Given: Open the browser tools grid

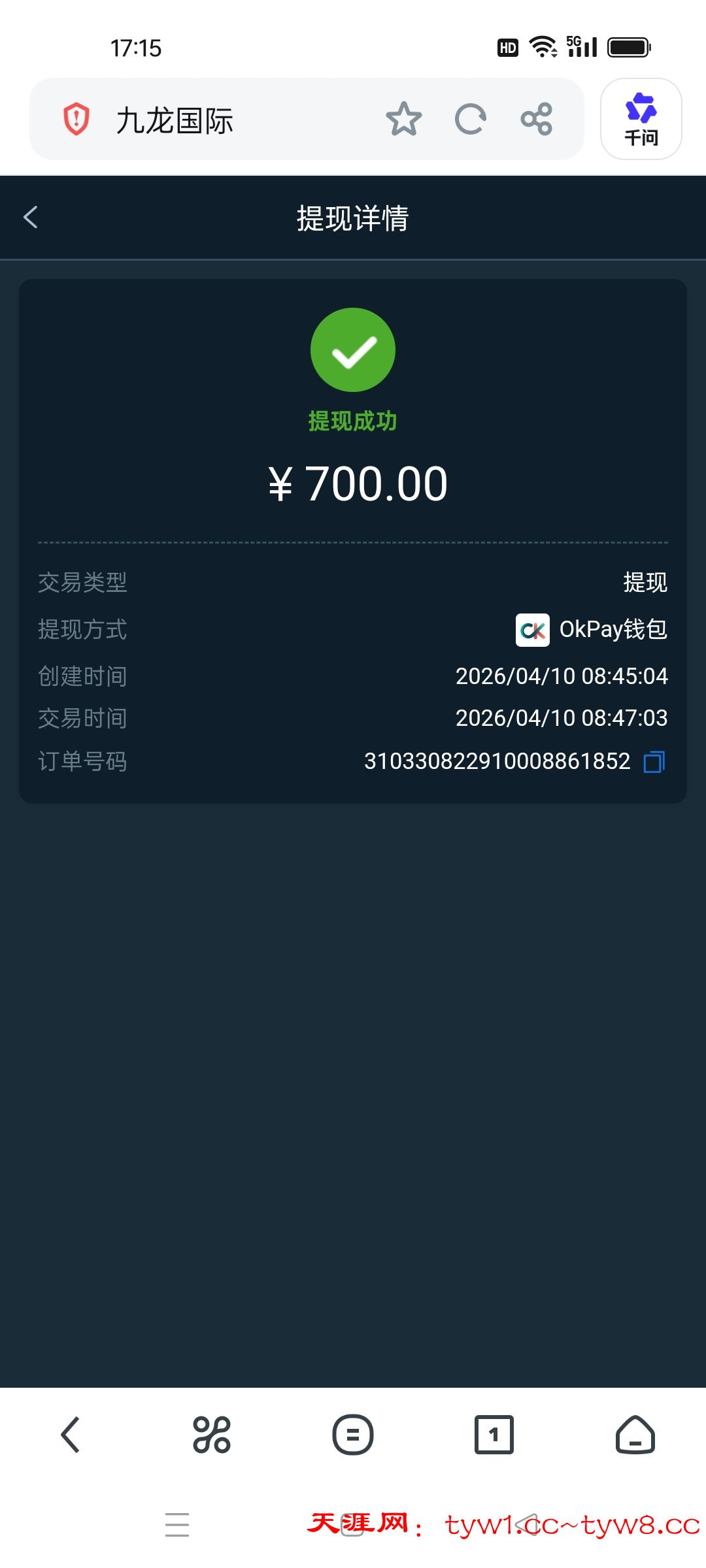Looking at the screenshot, I should (x=212, y=1435).
